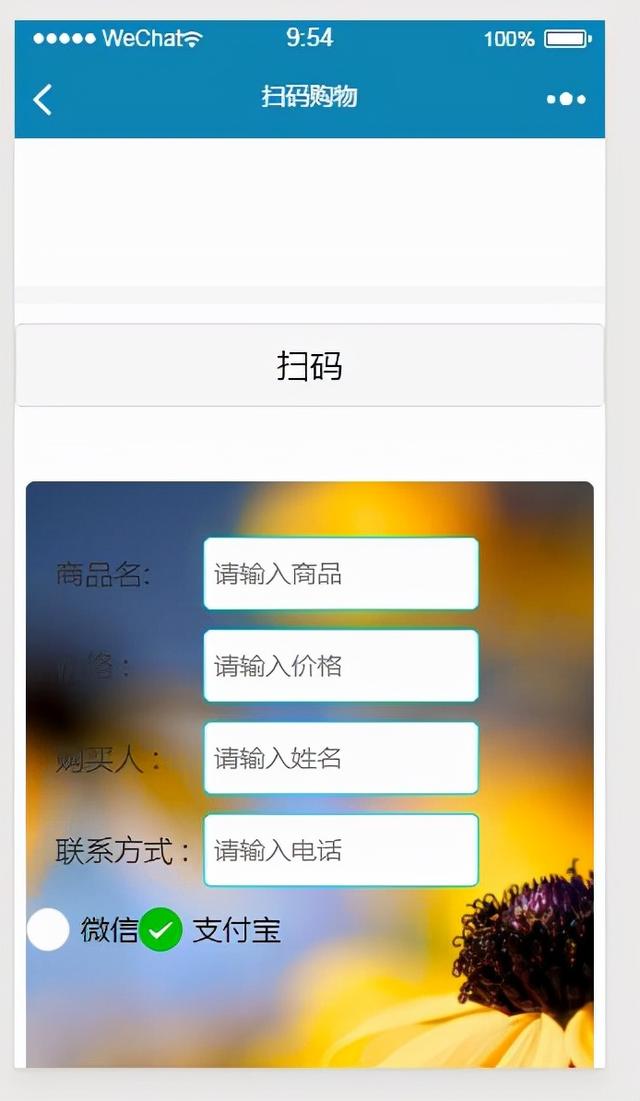
Task: Open the three-dot more menu
Action: click(566, 99)
